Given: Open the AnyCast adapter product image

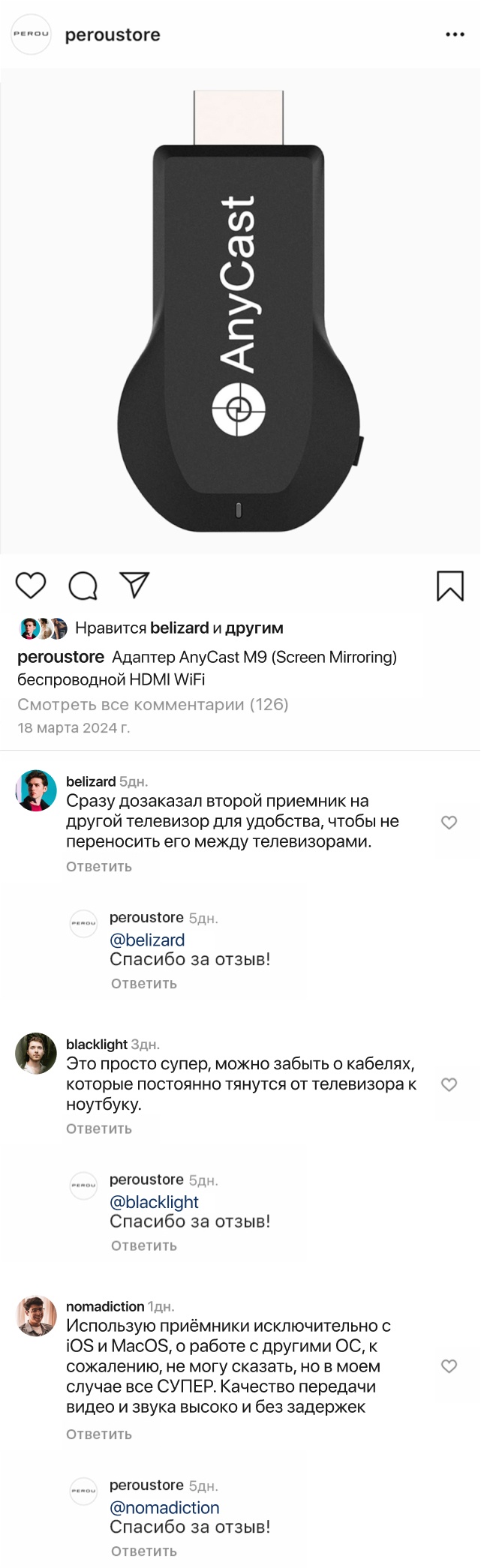Looking at the screenshot, I should (240, 311).
